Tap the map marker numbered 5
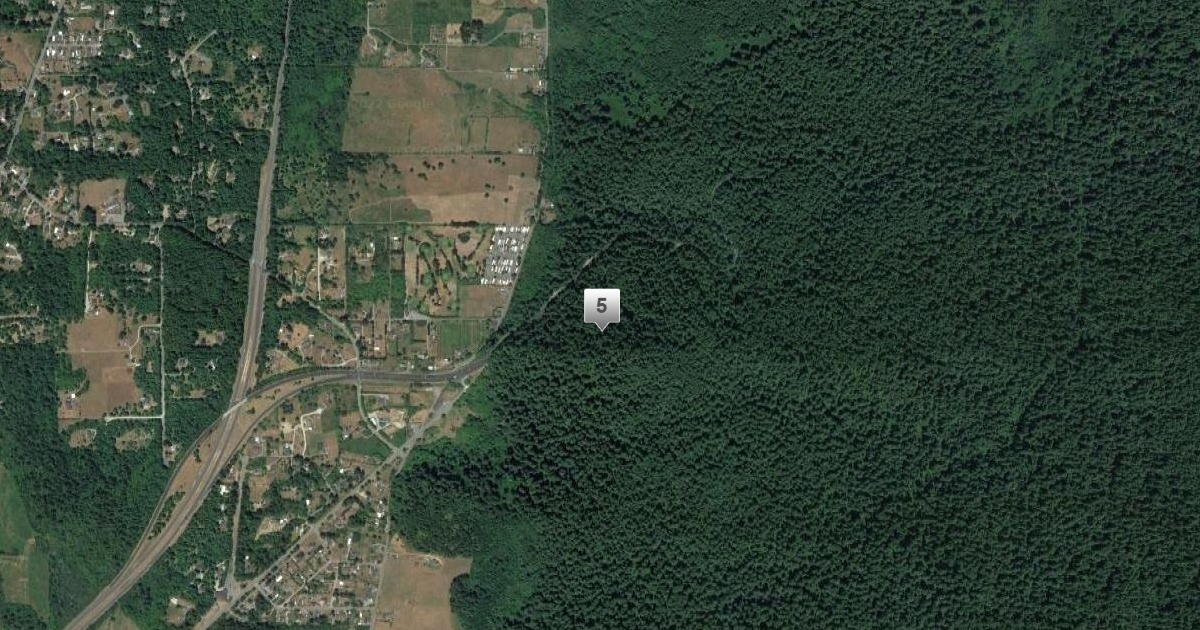 [x=601, y=306]
